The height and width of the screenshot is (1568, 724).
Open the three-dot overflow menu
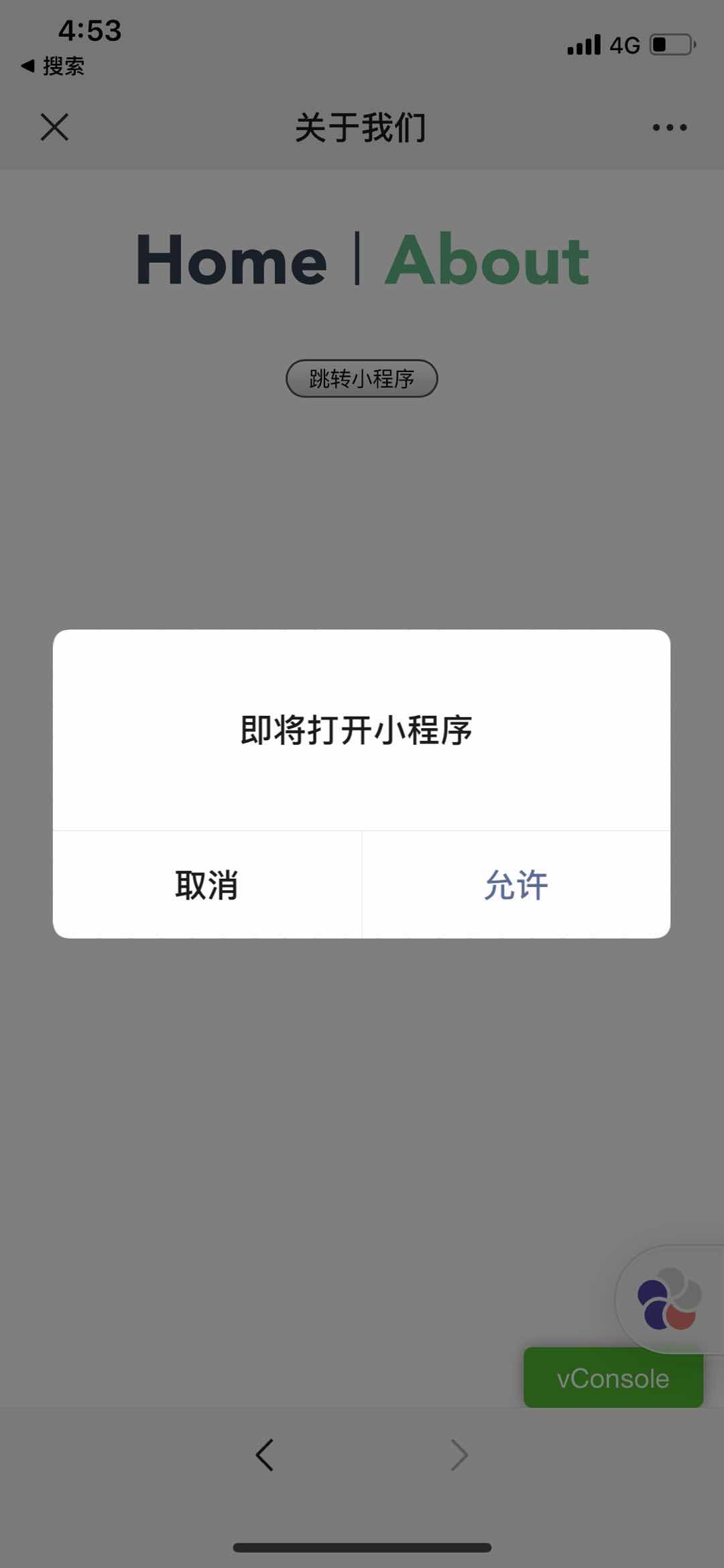tap(670, 127)
